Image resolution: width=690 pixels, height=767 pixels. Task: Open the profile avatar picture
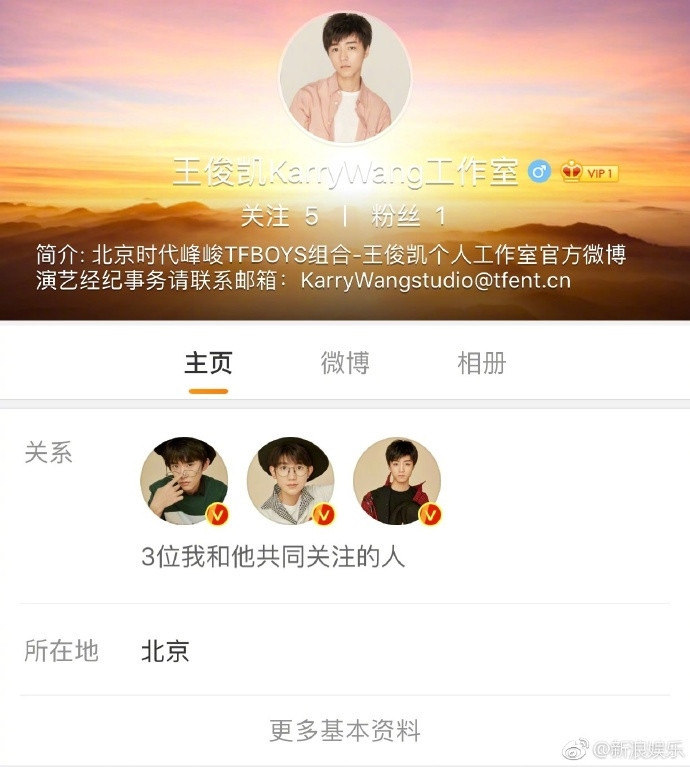coord(345,79)
